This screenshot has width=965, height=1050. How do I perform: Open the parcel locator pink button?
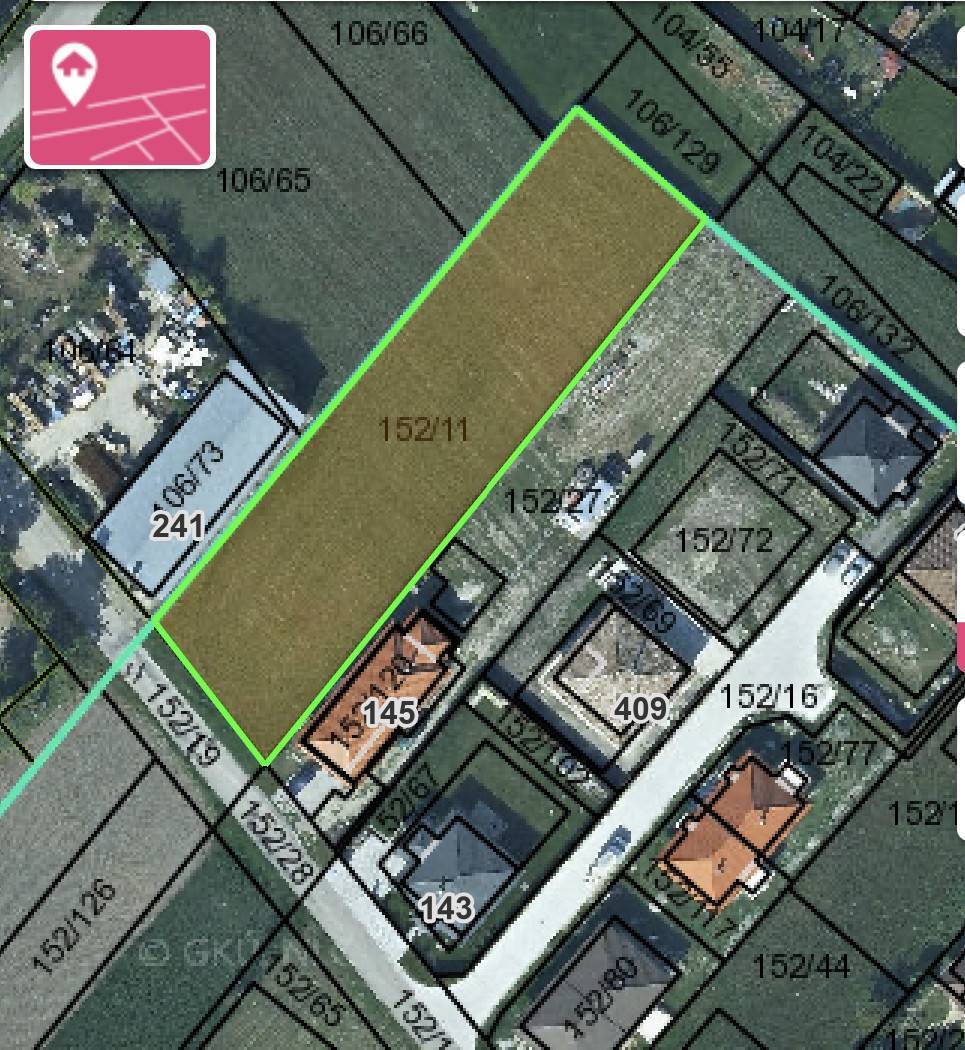(x=120, y=96)
